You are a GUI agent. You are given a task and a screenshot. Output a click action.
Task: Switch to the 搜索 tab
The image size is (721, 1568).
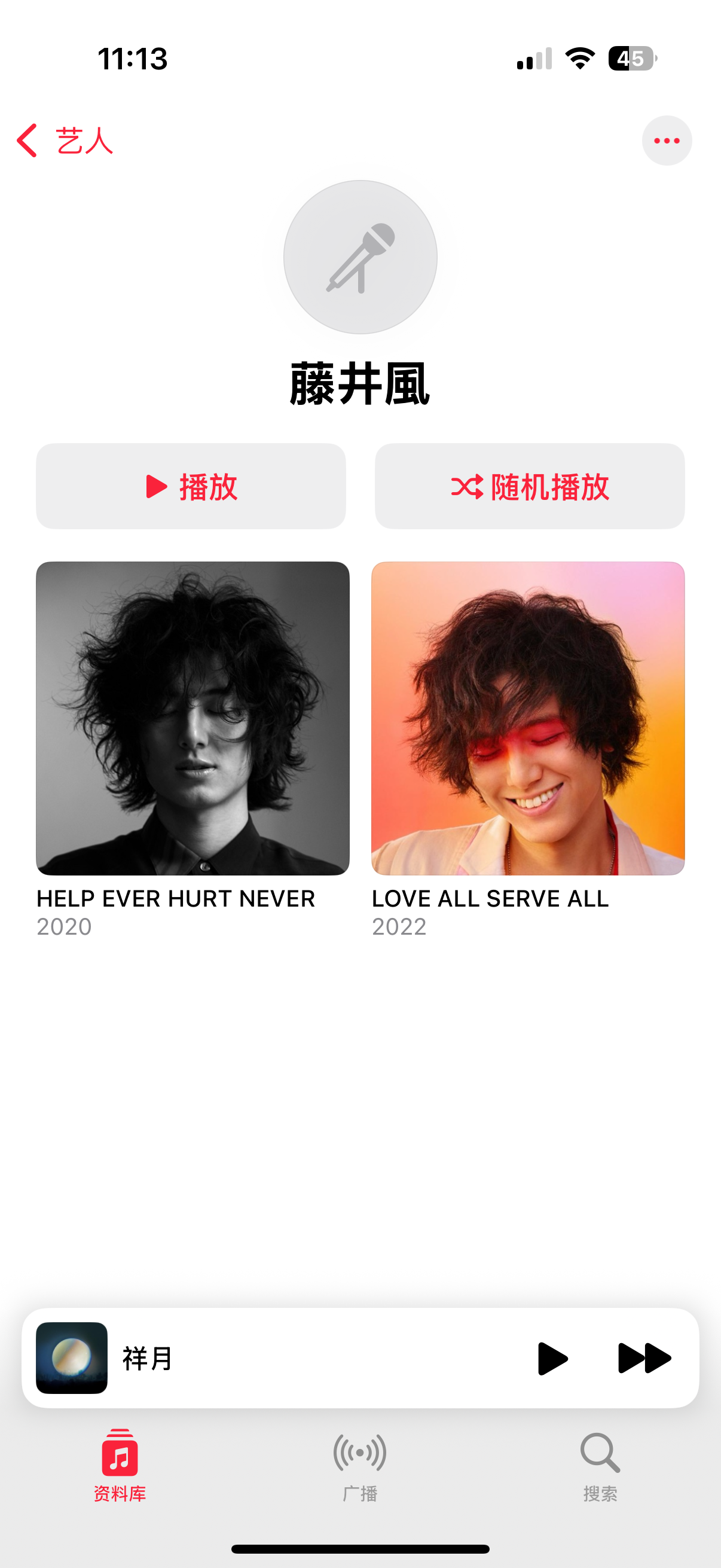tap(600, 1465)
